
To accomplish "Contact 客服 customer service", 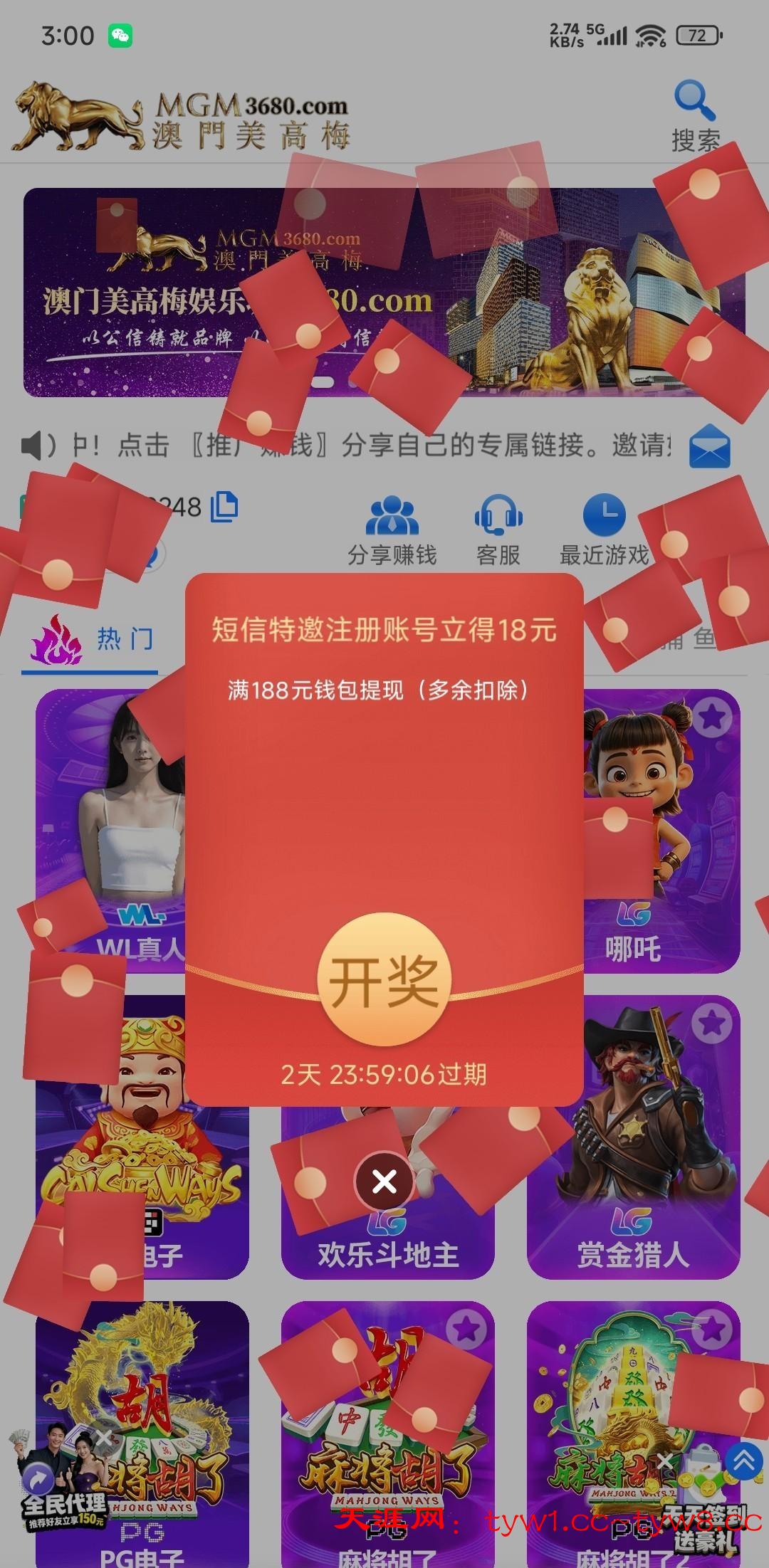I will [x=498, y=530].
